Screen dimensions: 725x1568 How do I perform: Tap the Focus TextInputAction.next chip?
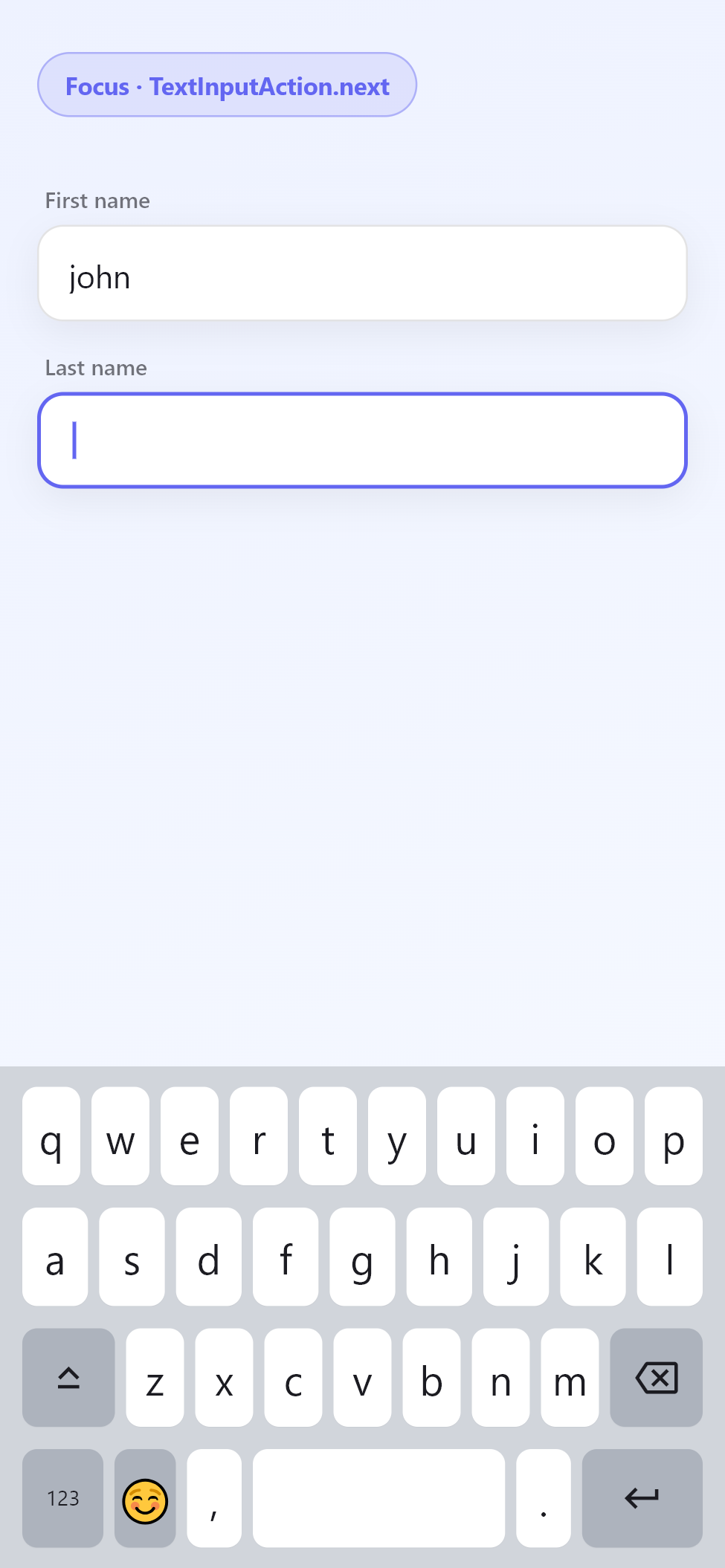(227, 85)
